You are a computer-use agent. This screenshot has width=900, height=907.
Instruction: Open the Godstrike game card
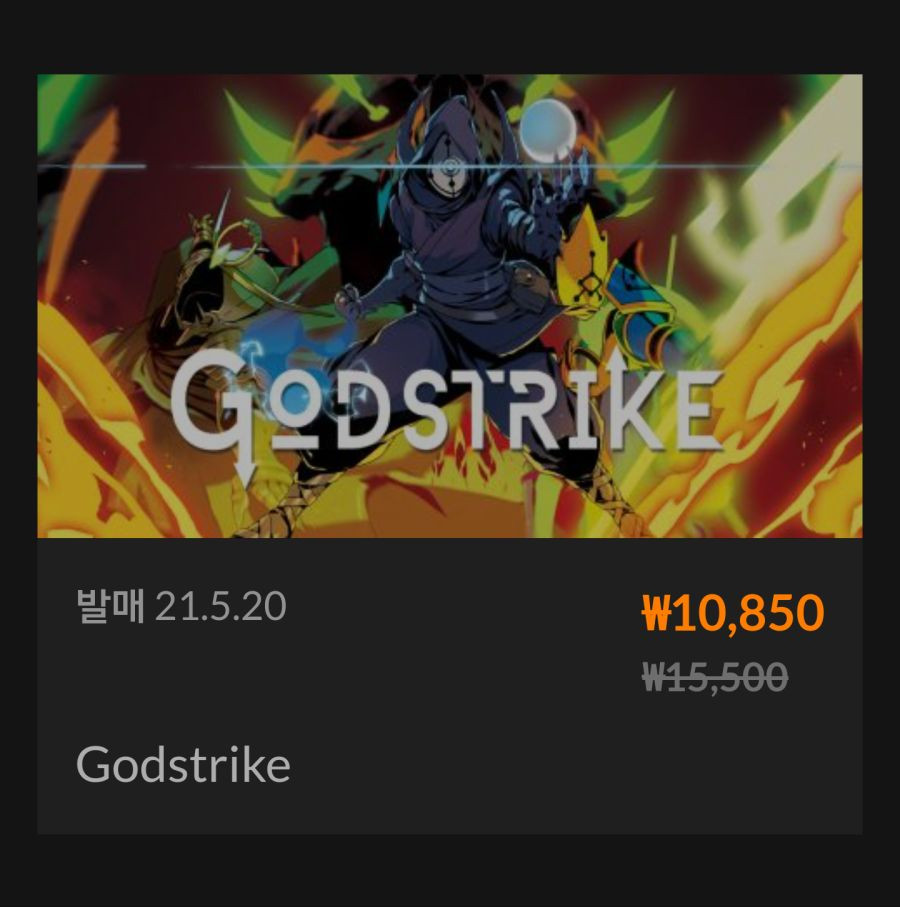(x=449, y=306)
